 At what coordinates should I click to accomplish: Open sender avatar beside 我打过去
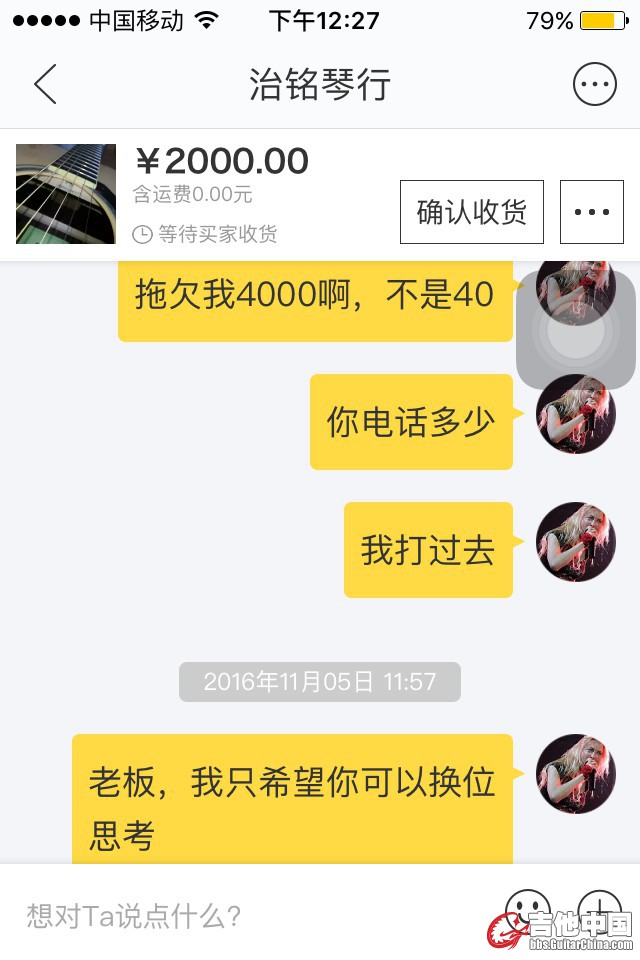(x=576, y=542)
